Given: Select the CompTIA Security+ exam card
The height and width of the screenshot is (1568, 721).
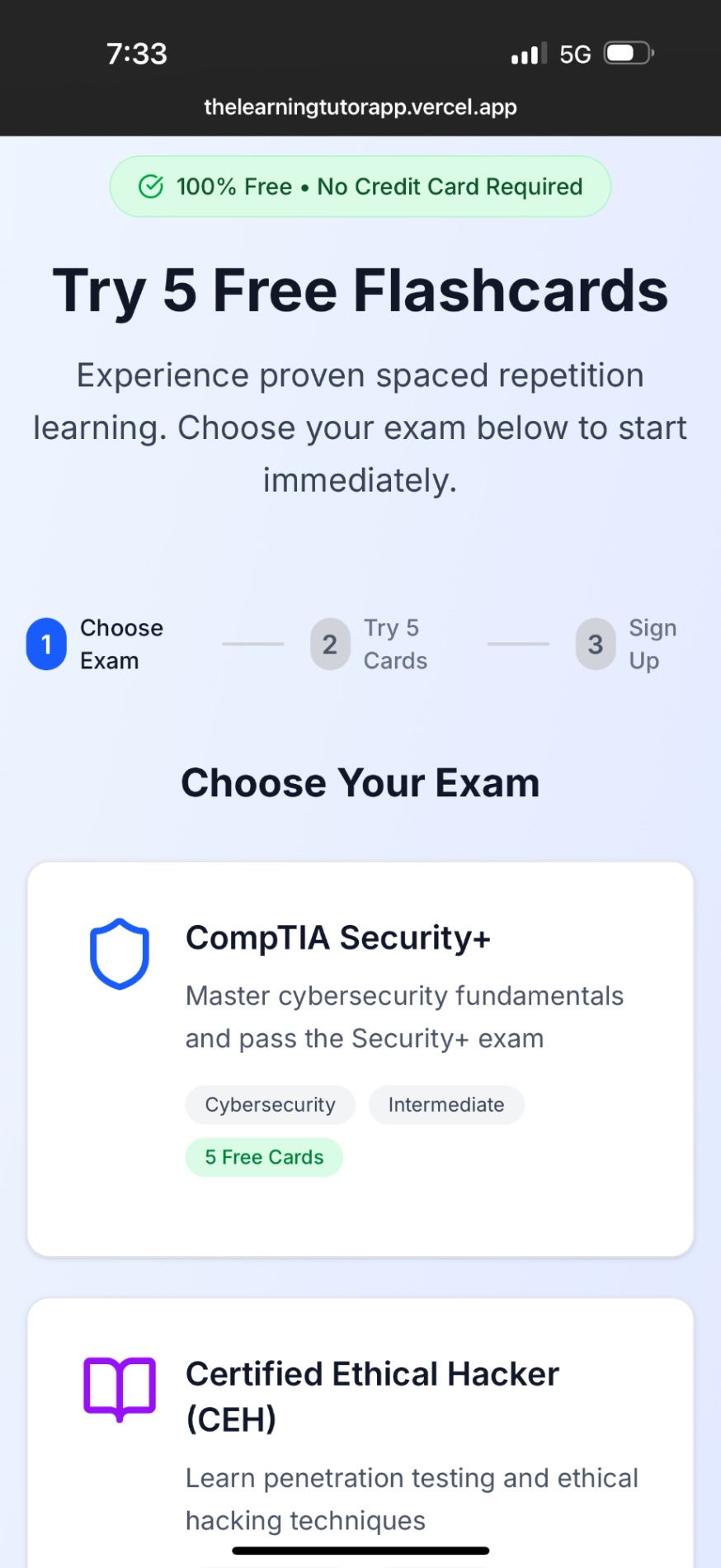Looking at the screenshot, I should [x=360, y=1058].
